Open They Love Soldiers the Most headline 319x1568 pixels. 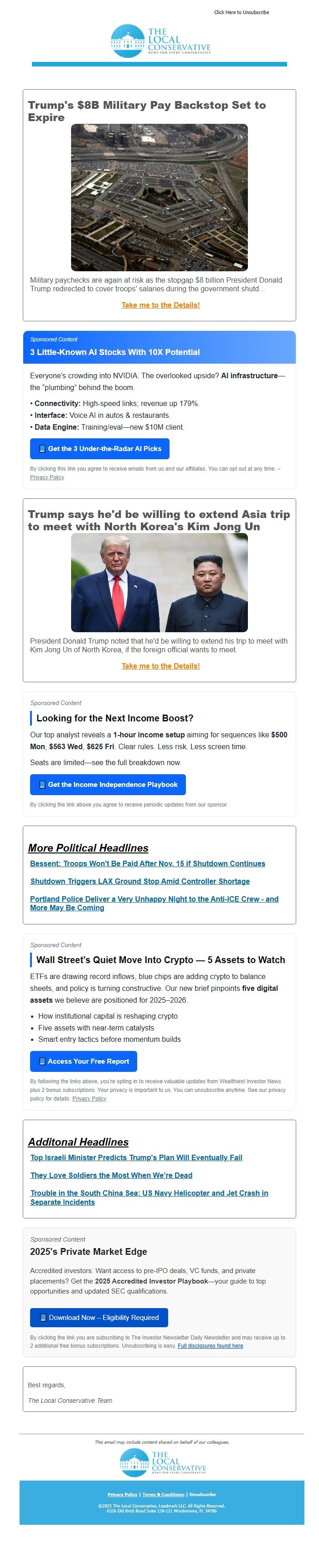point(111,1175)
